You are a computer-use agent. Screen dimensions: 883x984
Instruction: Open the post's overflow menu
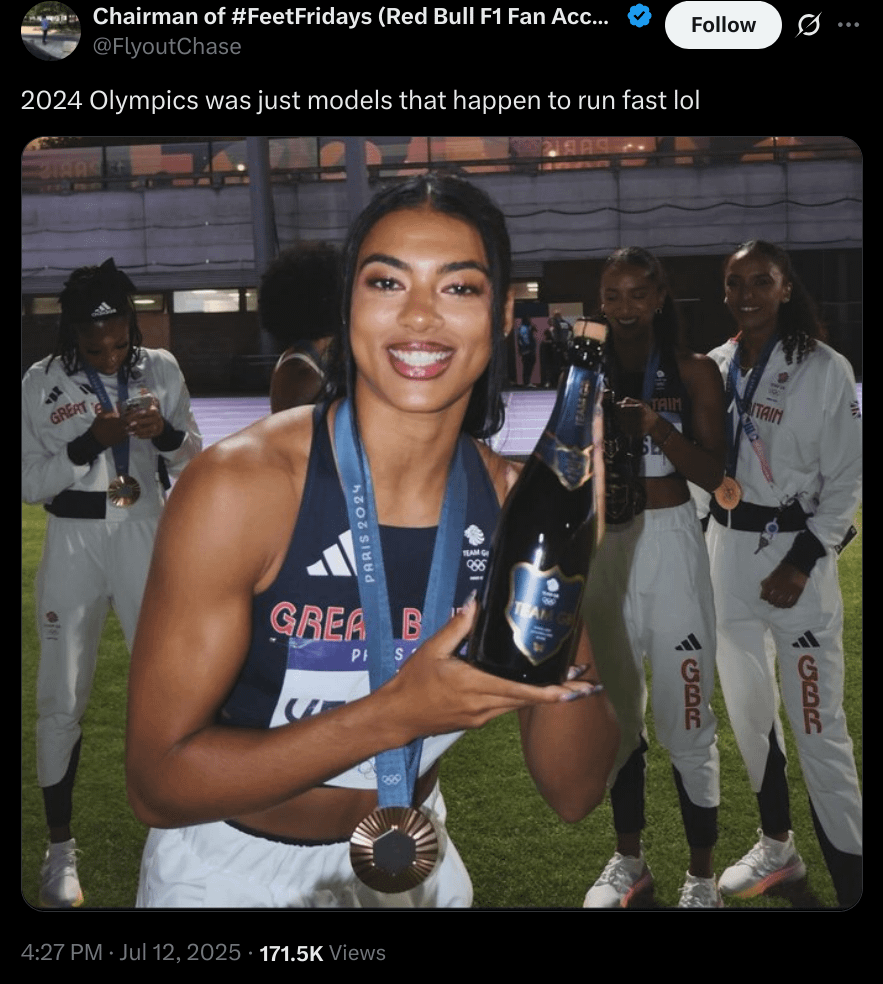pyautogui.click(x=848, y=25)
